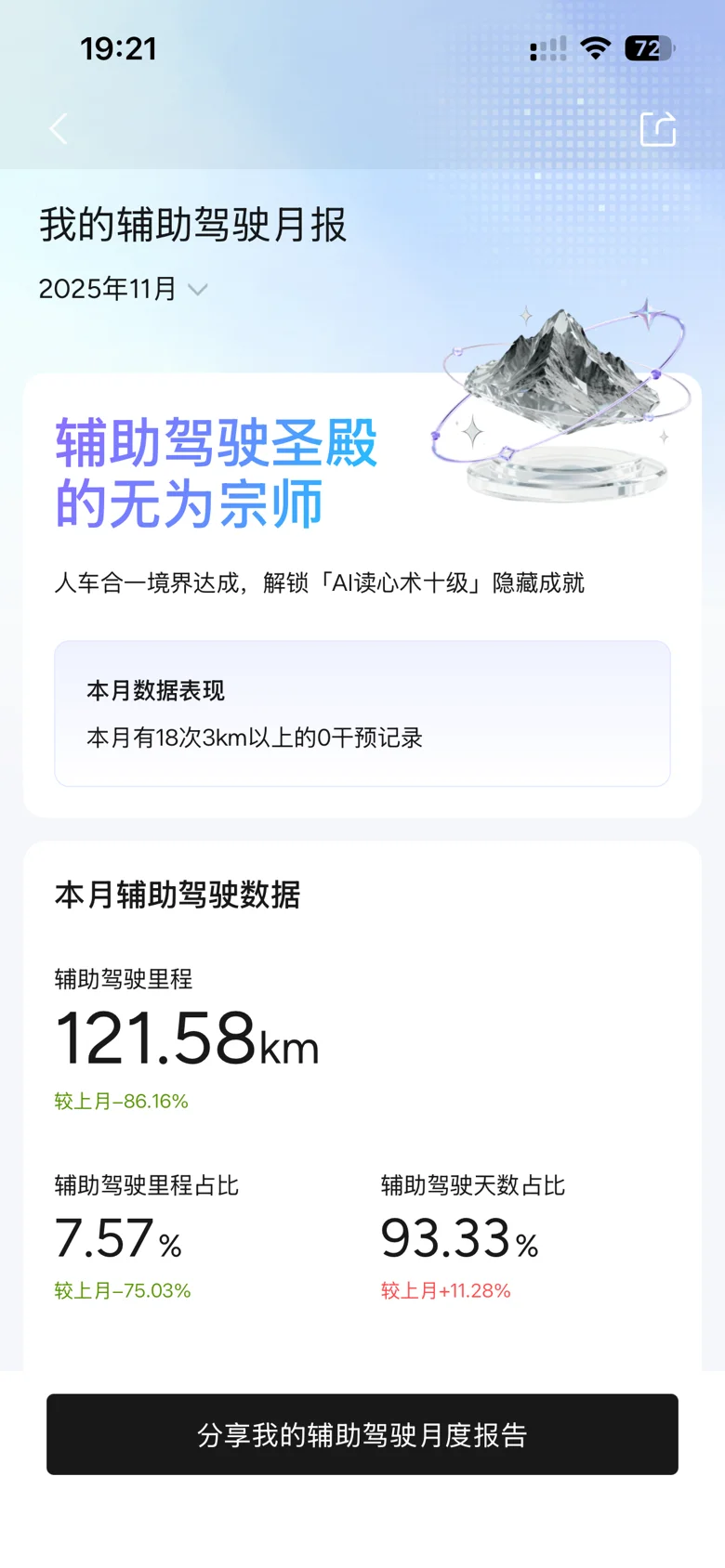Go back using the top-left arrow

(59, 129)
